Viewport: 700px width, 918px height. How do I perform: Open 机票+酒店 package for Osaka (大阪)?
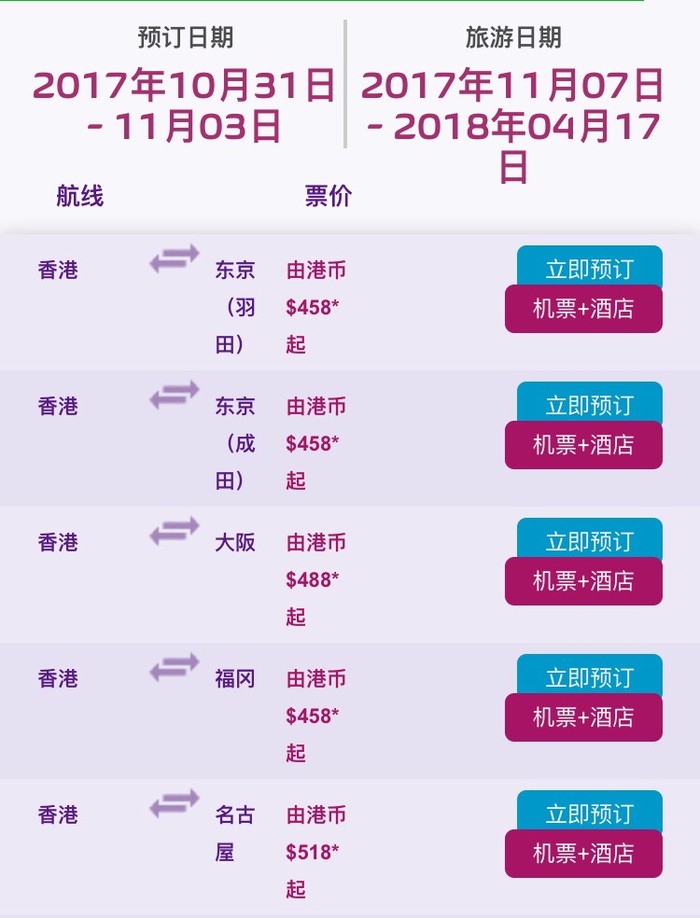[x=583, y=581]
